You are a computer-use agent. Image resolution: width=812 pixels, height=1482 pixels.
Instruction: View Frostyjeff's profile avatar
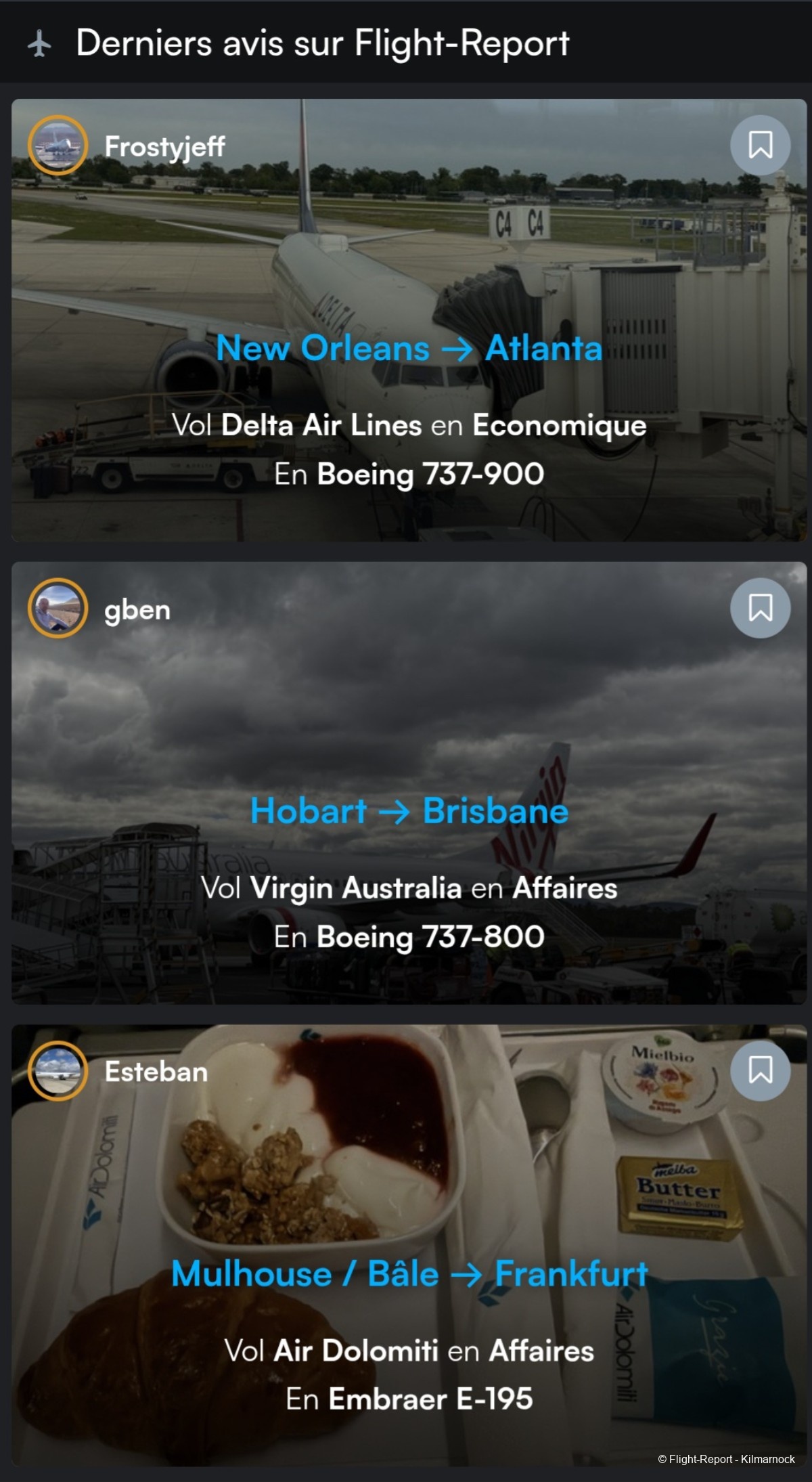(x=58, y=145)
